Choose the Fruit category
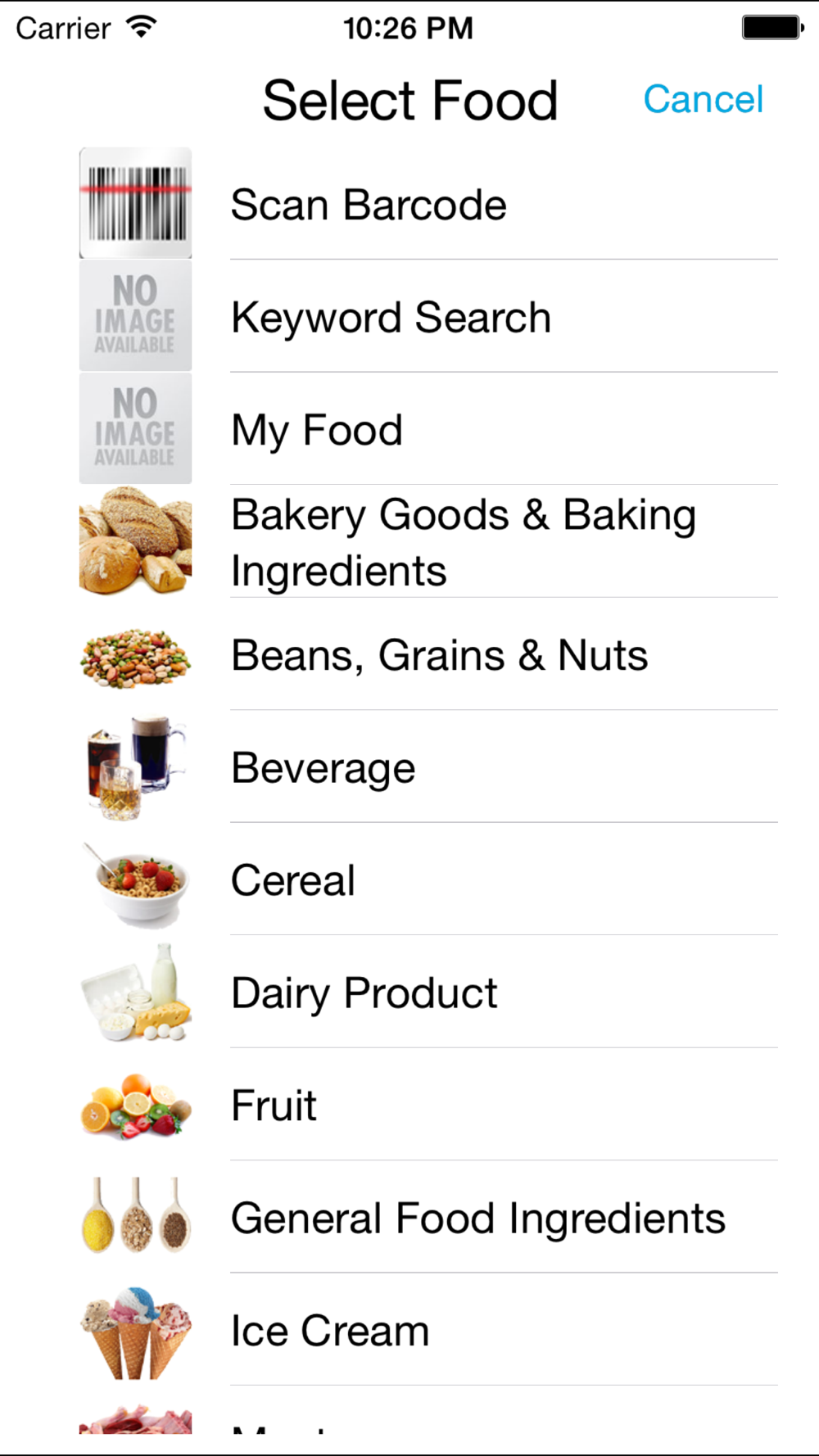The width and height of the screenshot is (819, 1456). click(x=409, y=1105)
